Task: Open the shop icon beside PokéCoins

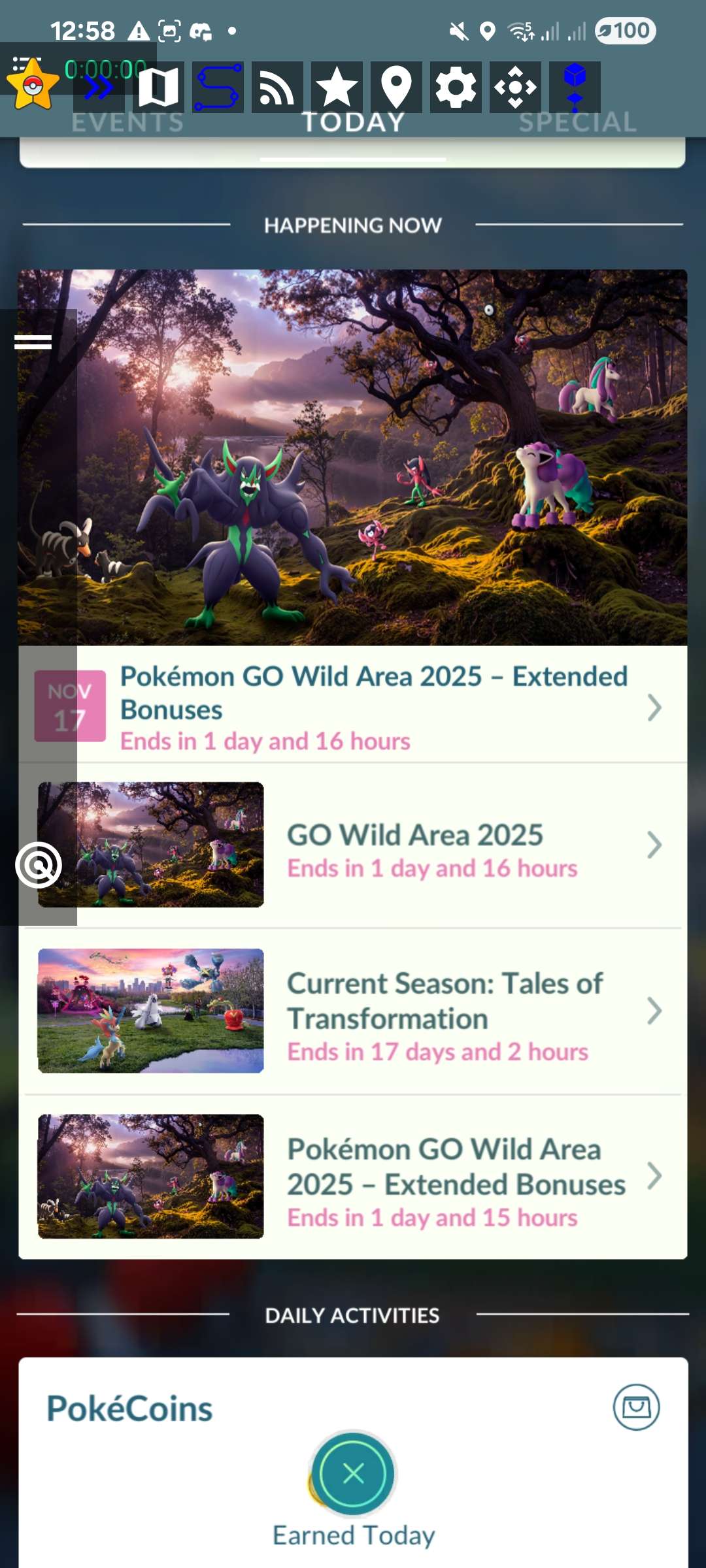Action: [x=636, y=1407]
